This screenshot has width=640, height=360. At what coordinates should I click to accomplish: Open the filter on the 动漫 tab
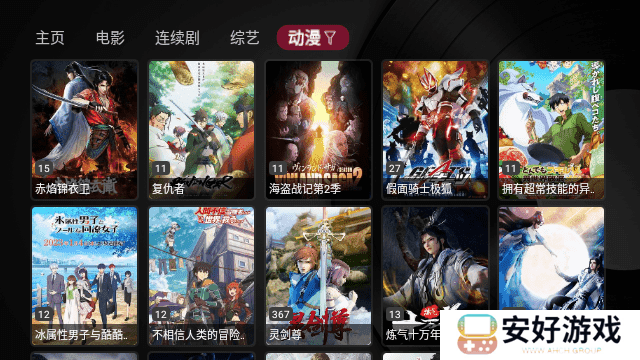[331, 38]
